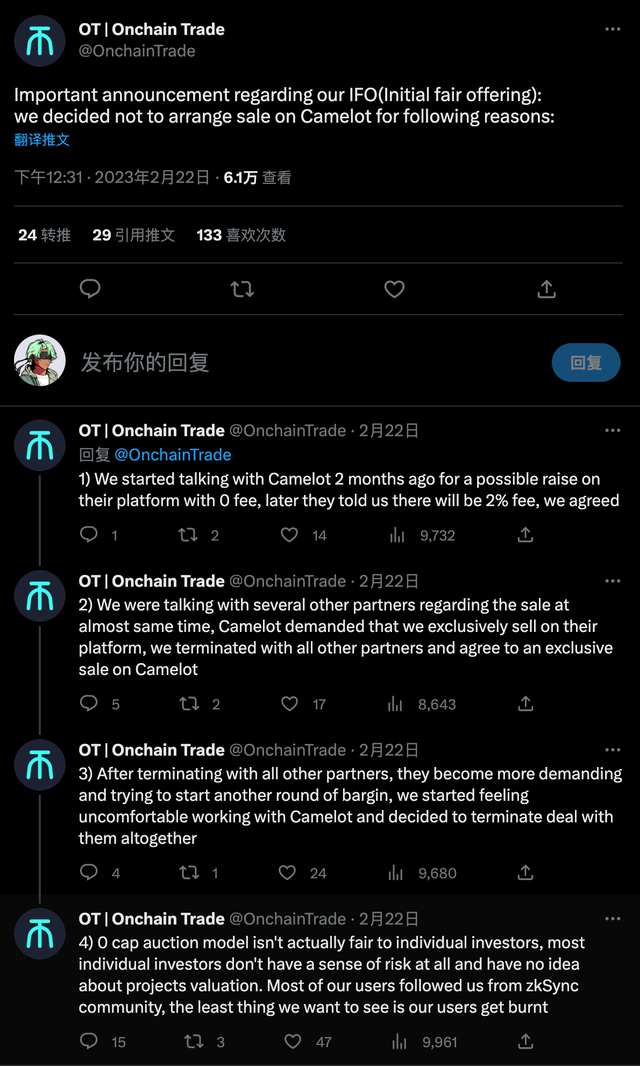Viewport: 640px width, 1066px height.
Task: Open OT | Onchain Trade profile avatar at top
Action: pyautogui.click(x=40, y=40)
